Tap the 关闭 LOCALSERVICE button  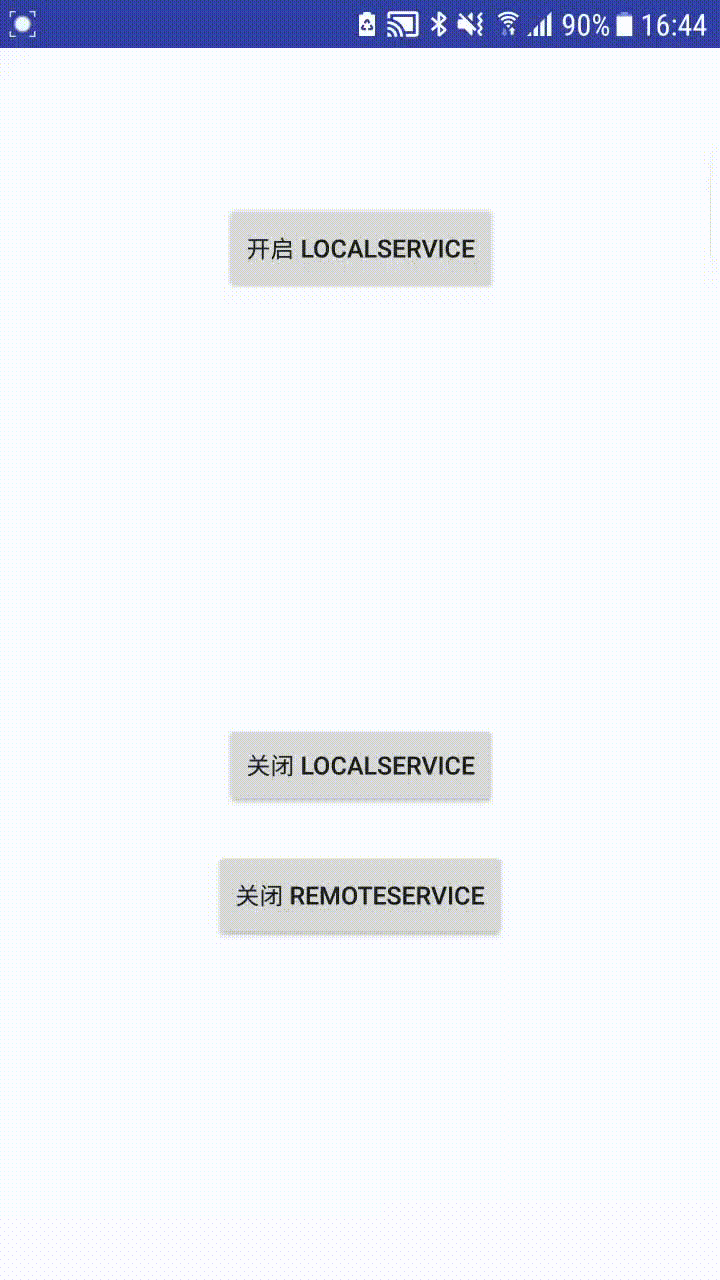[360, 766]
